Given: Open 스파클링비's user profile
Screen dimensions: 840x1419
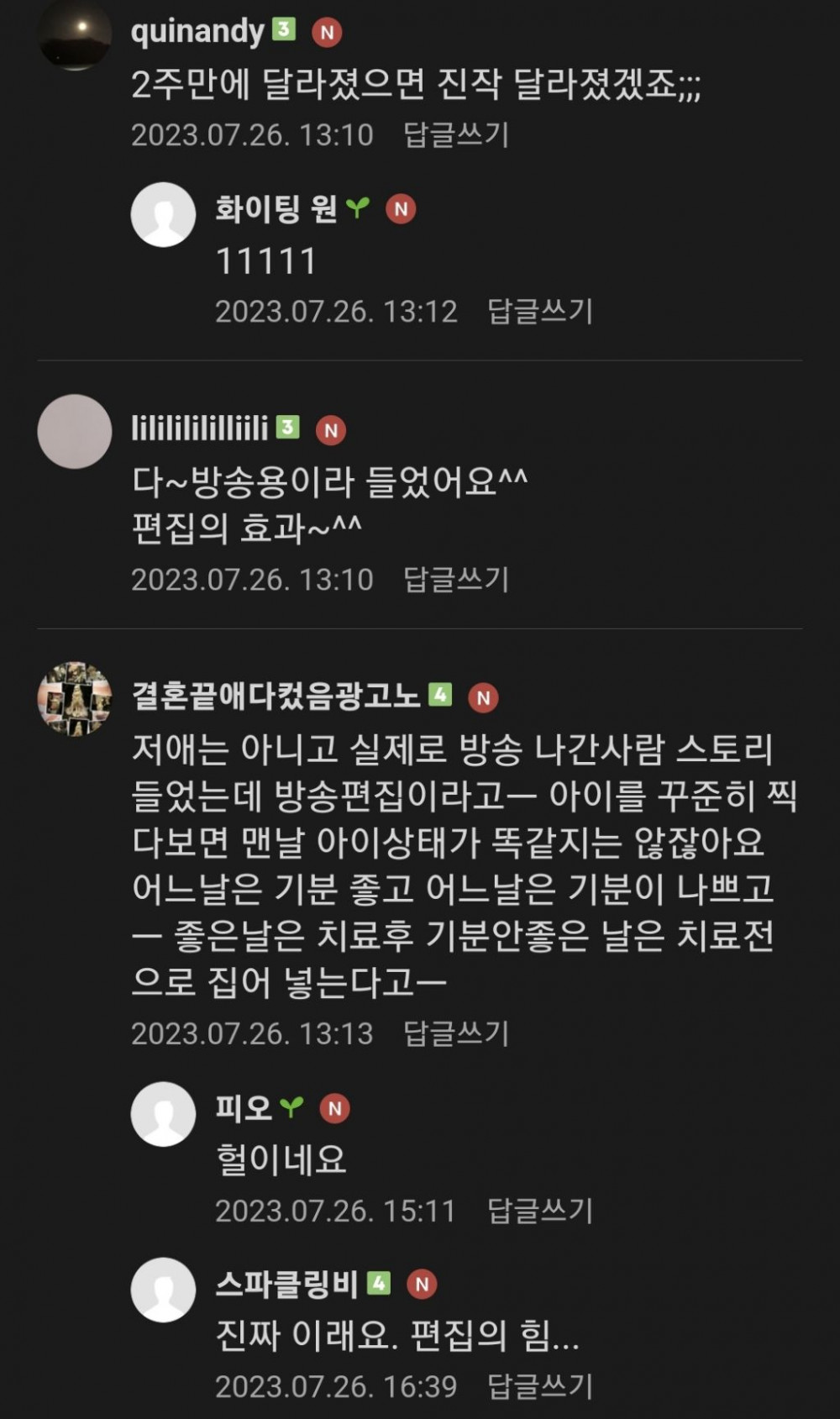Looking at the screenshot, I should 163,1290.
